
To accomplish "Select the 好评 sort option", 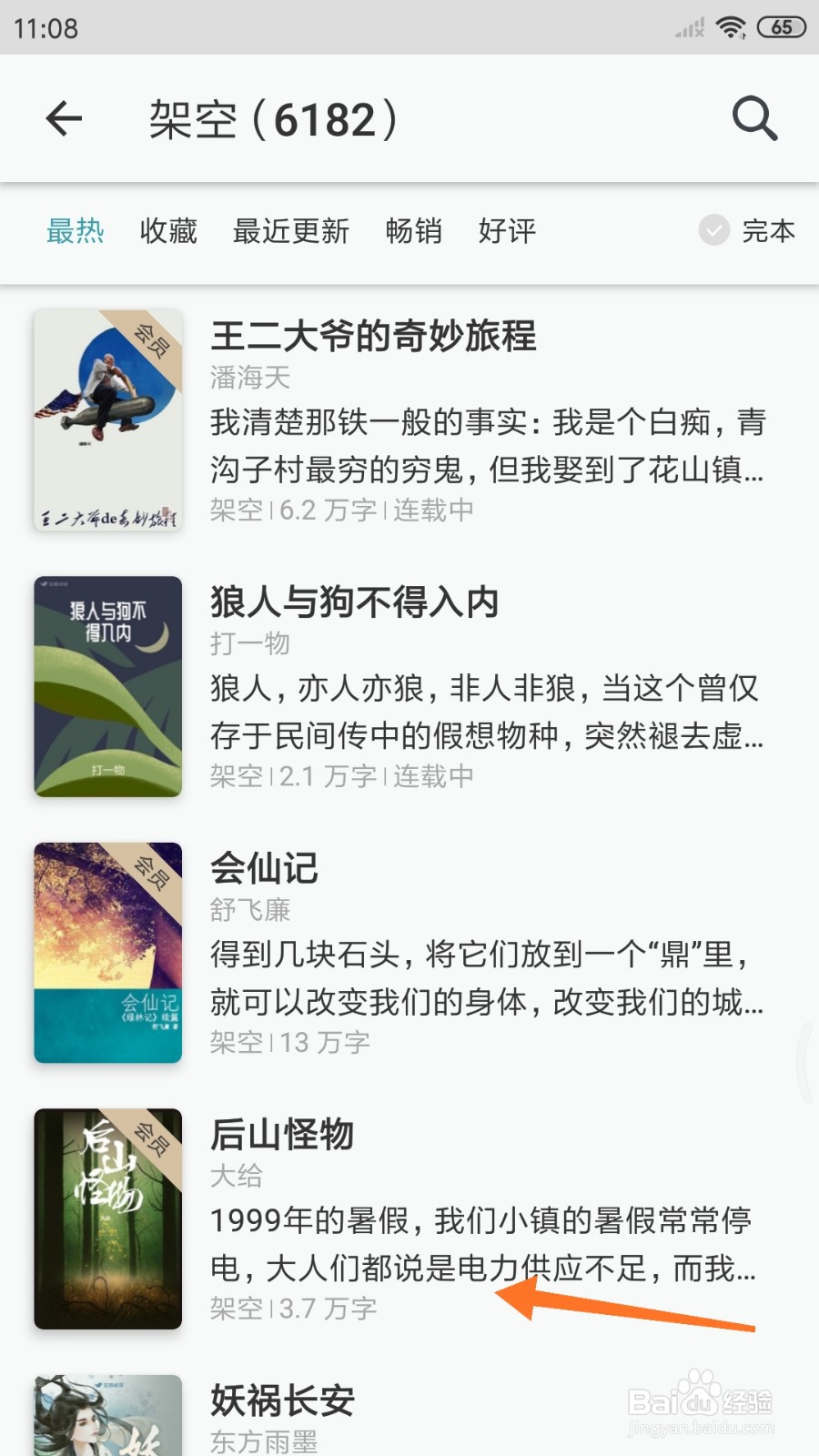I will 506,232.
